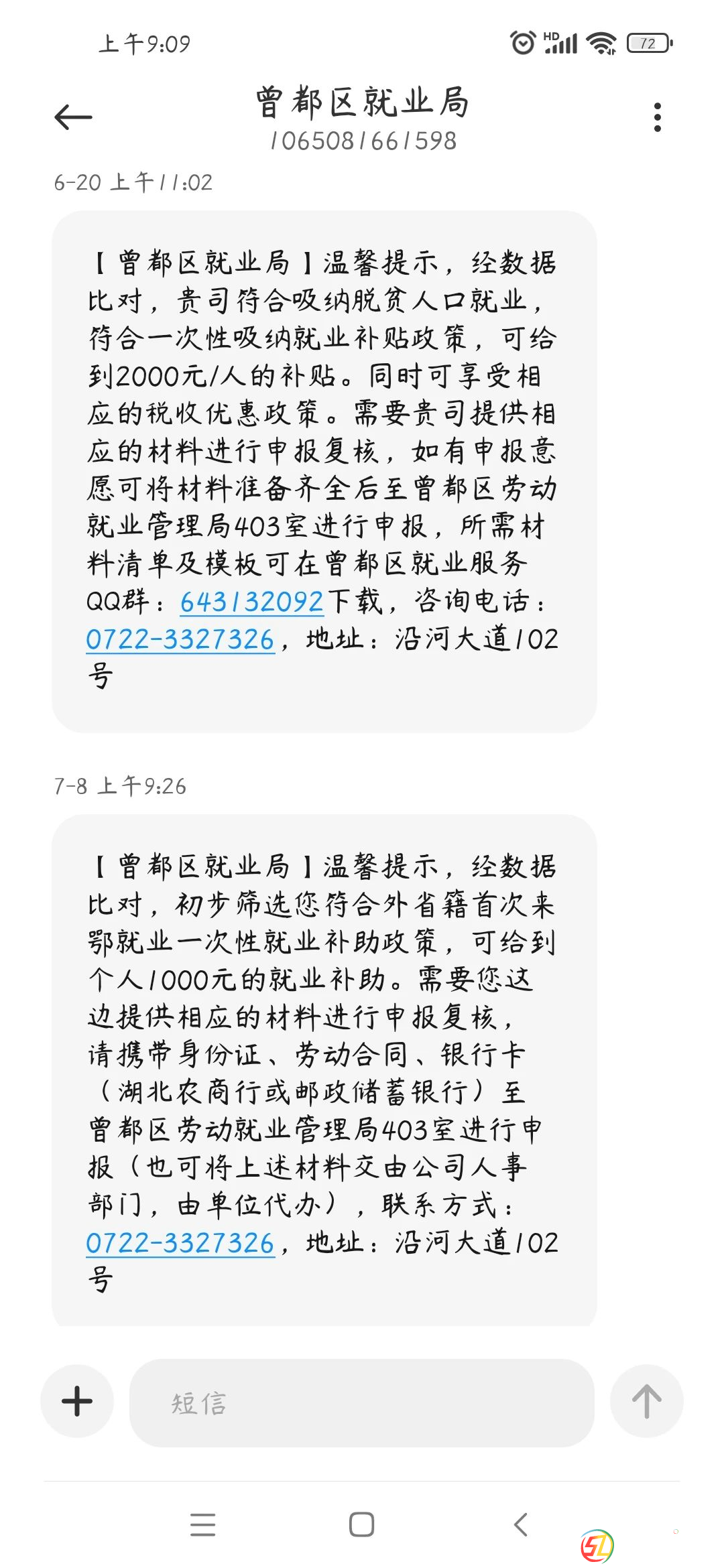The image size is (724, 1568).
Task: Tap the system back chevron
Action: (x=520, y=1524)
